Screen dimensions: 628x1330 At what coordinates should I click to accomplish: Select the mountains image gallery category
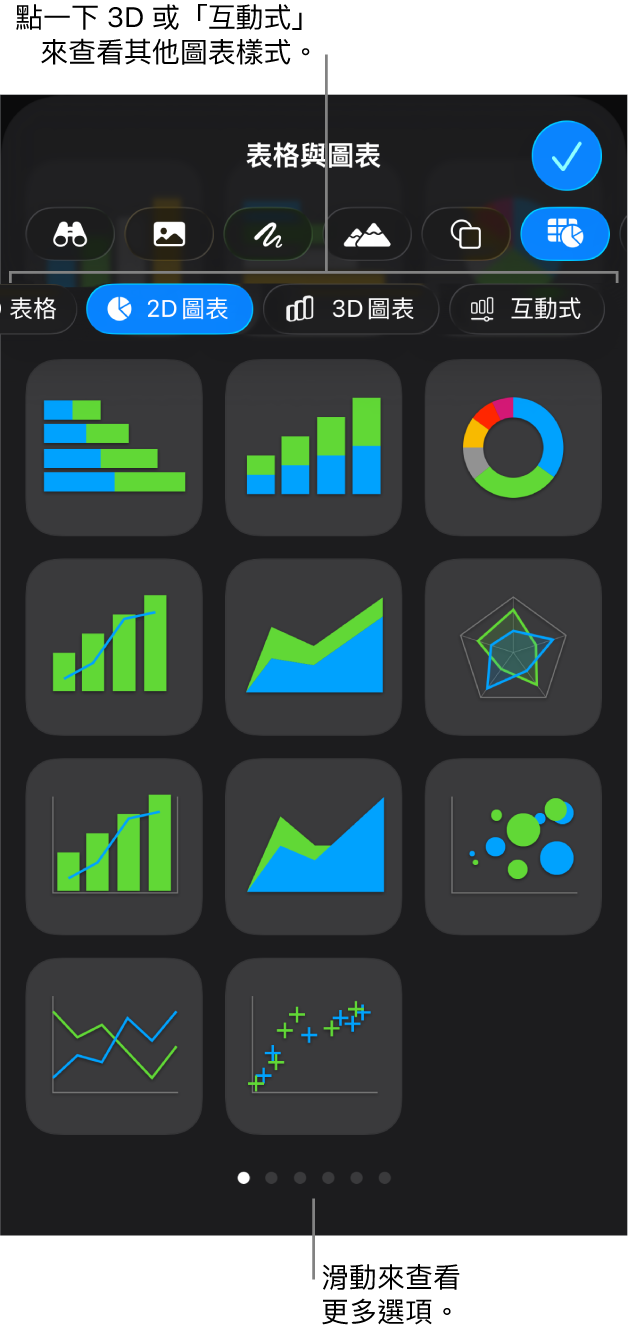367,234
